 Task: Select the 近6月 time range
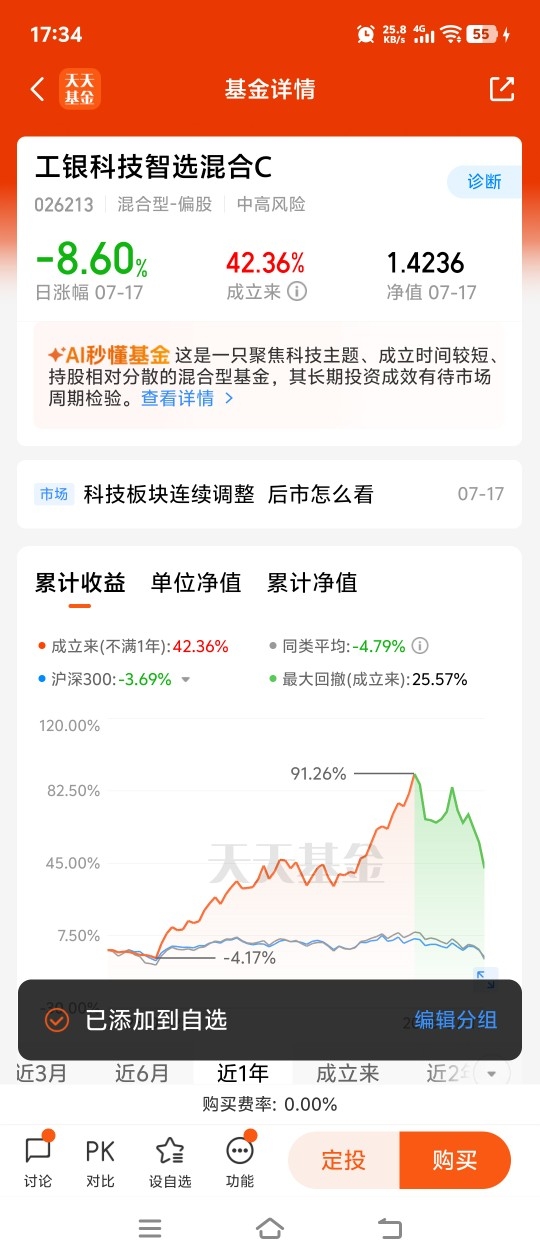pos(142,1073)
